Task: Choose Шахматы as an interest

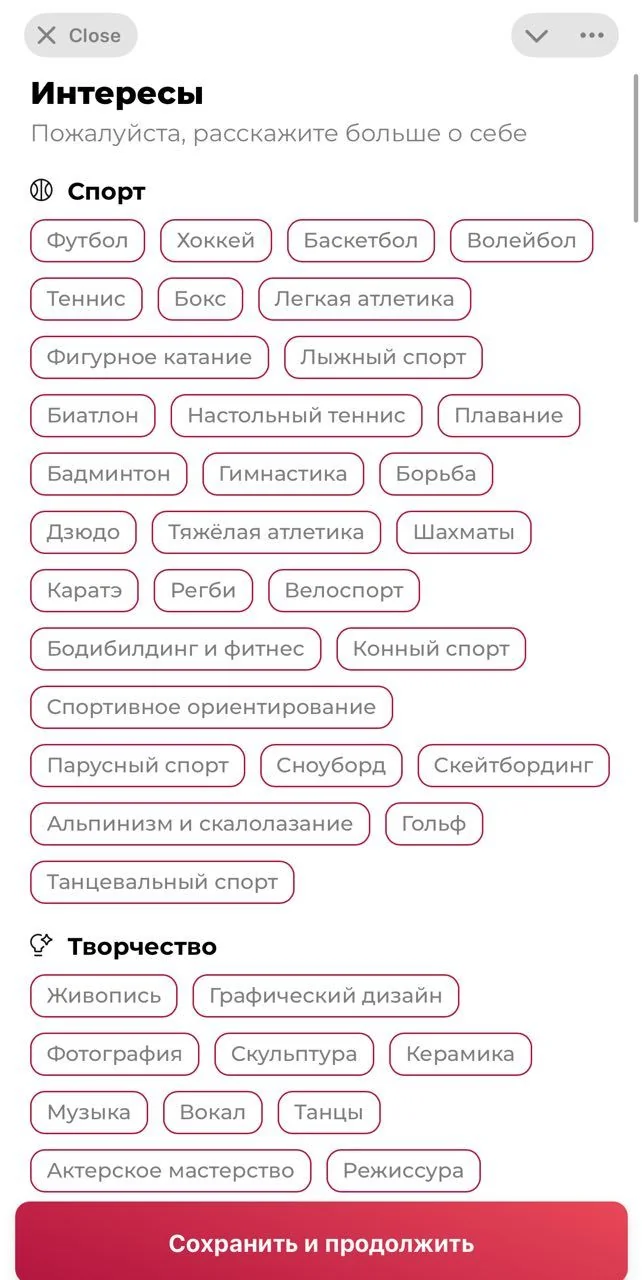Action: point(464,532)
